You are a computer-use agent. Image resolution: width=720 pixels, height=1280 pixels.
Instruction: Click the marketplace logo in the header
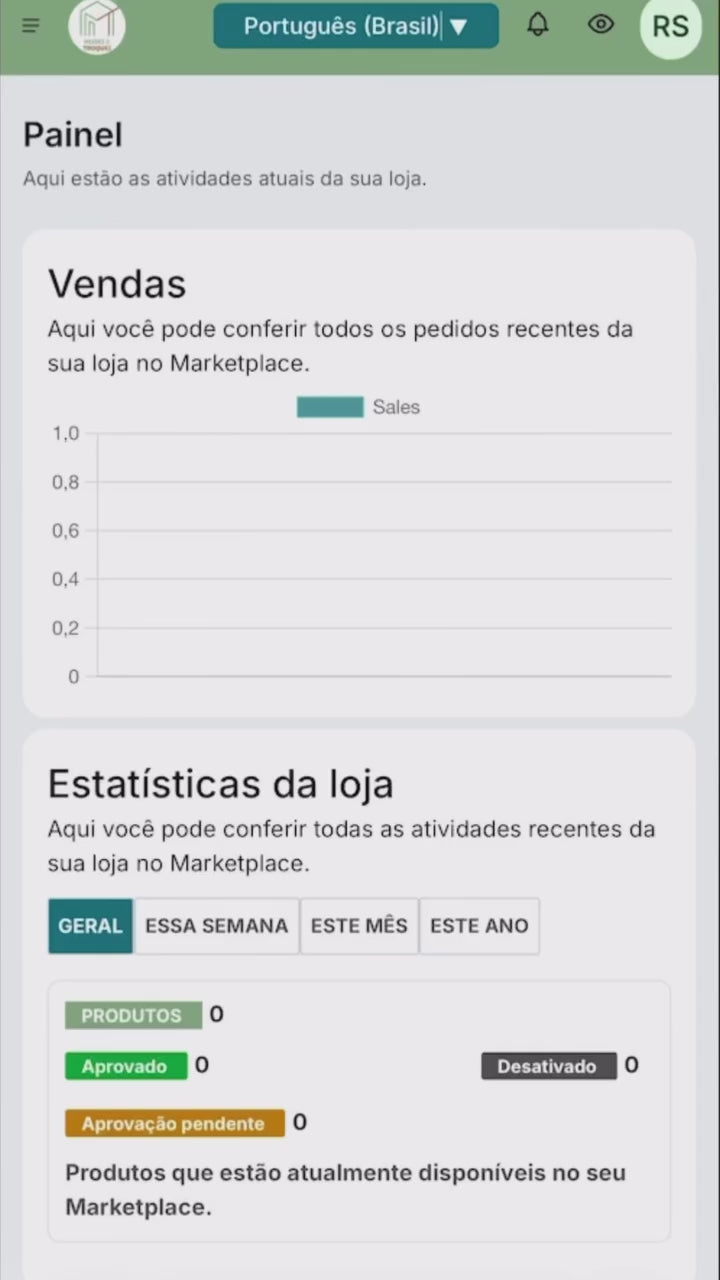point(97,28)
